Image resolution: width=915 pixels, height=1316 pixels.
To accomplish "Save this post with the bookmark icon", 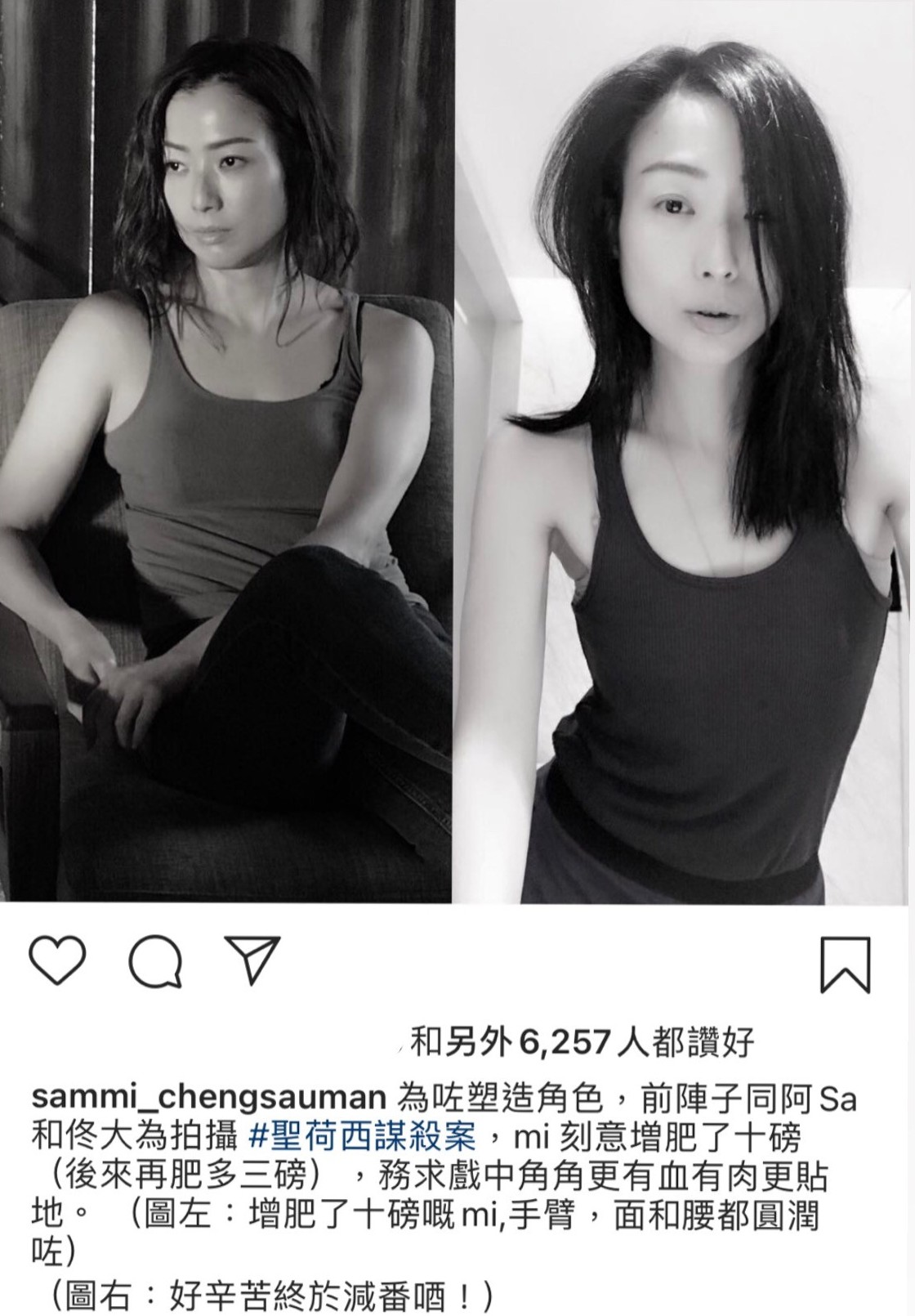I will tap(846, 965).
